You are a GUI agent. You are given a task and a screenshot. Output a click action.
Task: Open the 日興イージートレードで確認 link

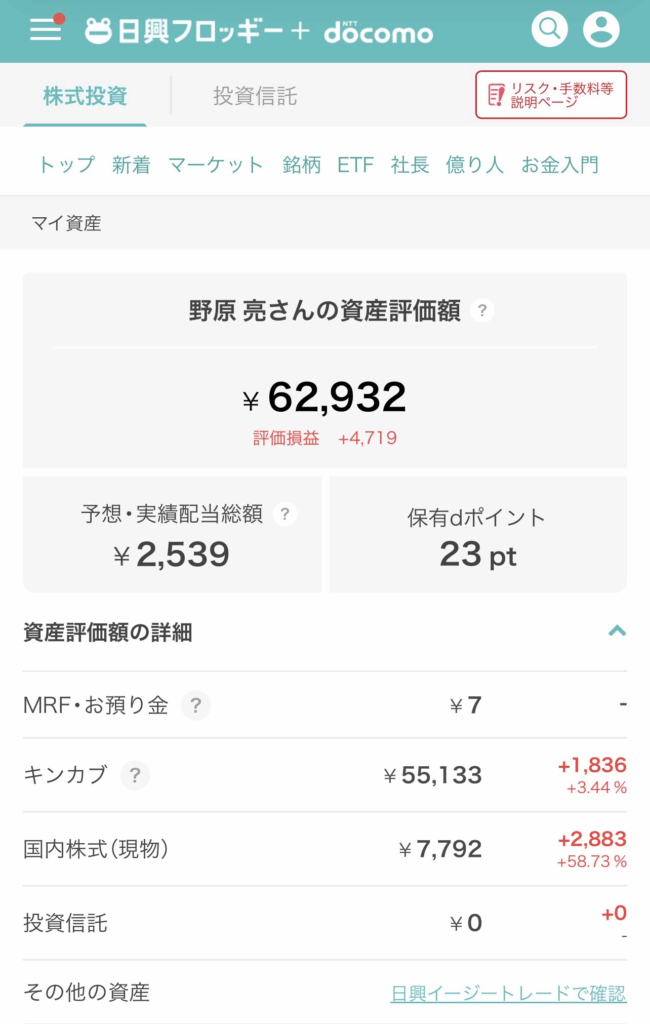pos(508,993)
